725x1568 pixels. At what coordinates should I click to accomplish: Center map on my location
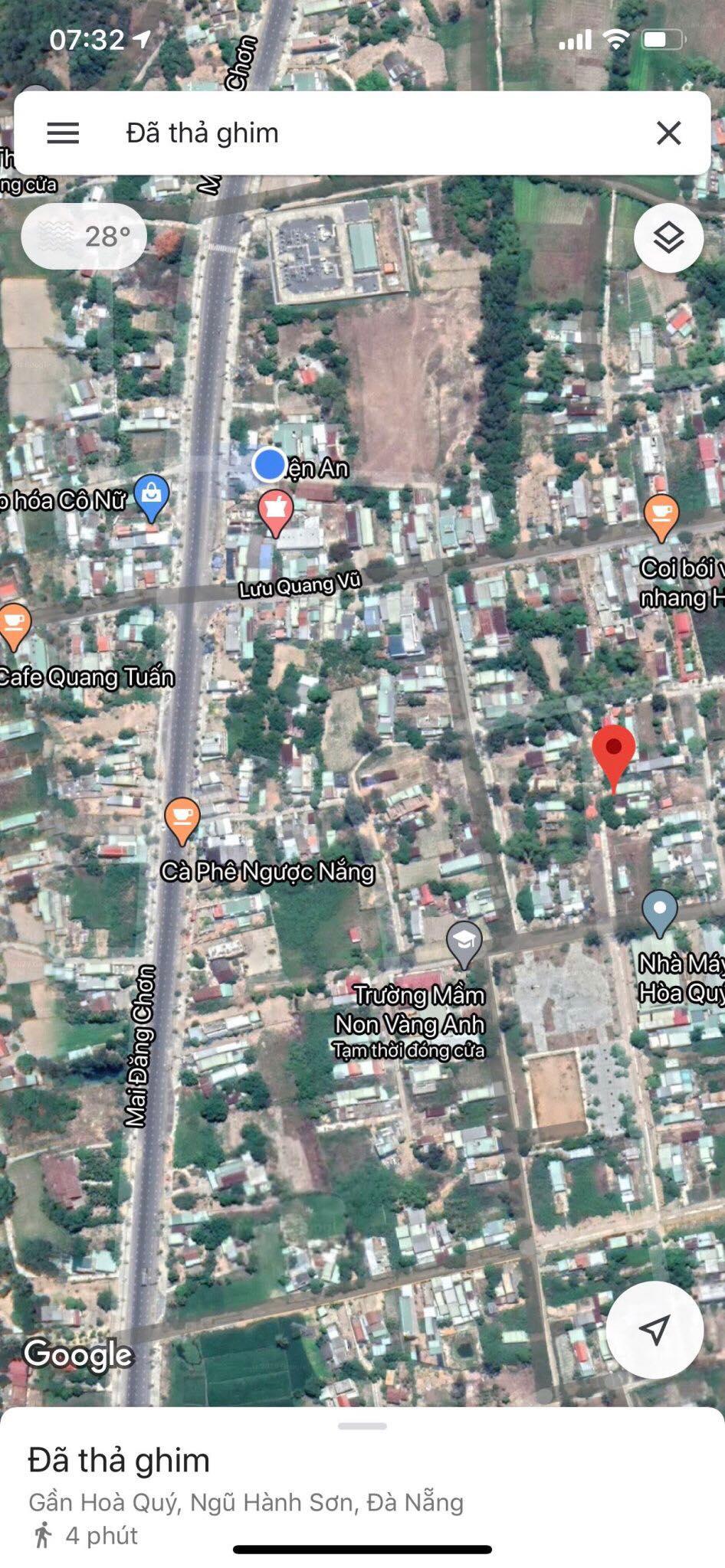click(654, 1329)
